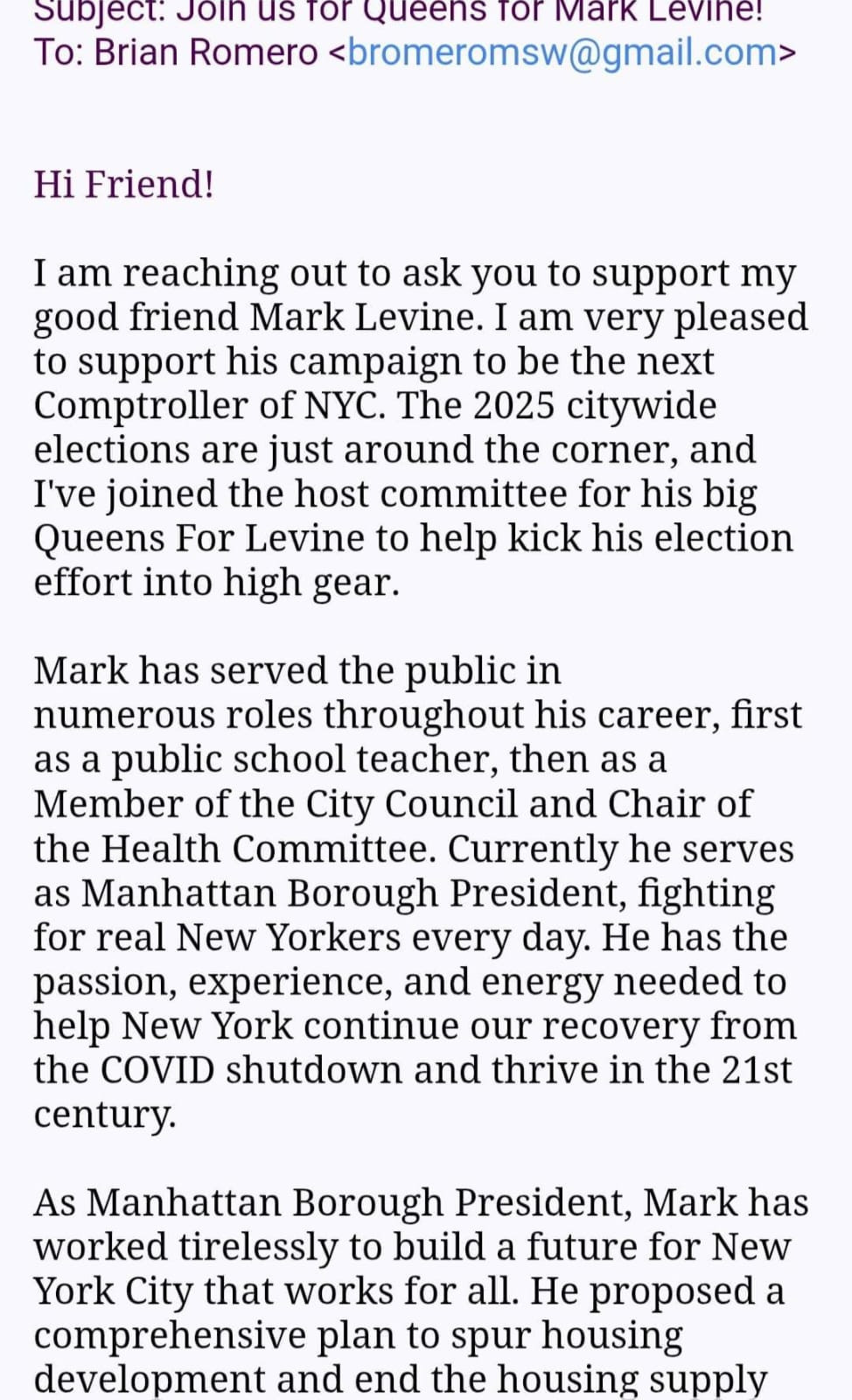Open the bromeromsw@gmail.com email link
This screenshot has height=1400, width=852.
(562, 52)
